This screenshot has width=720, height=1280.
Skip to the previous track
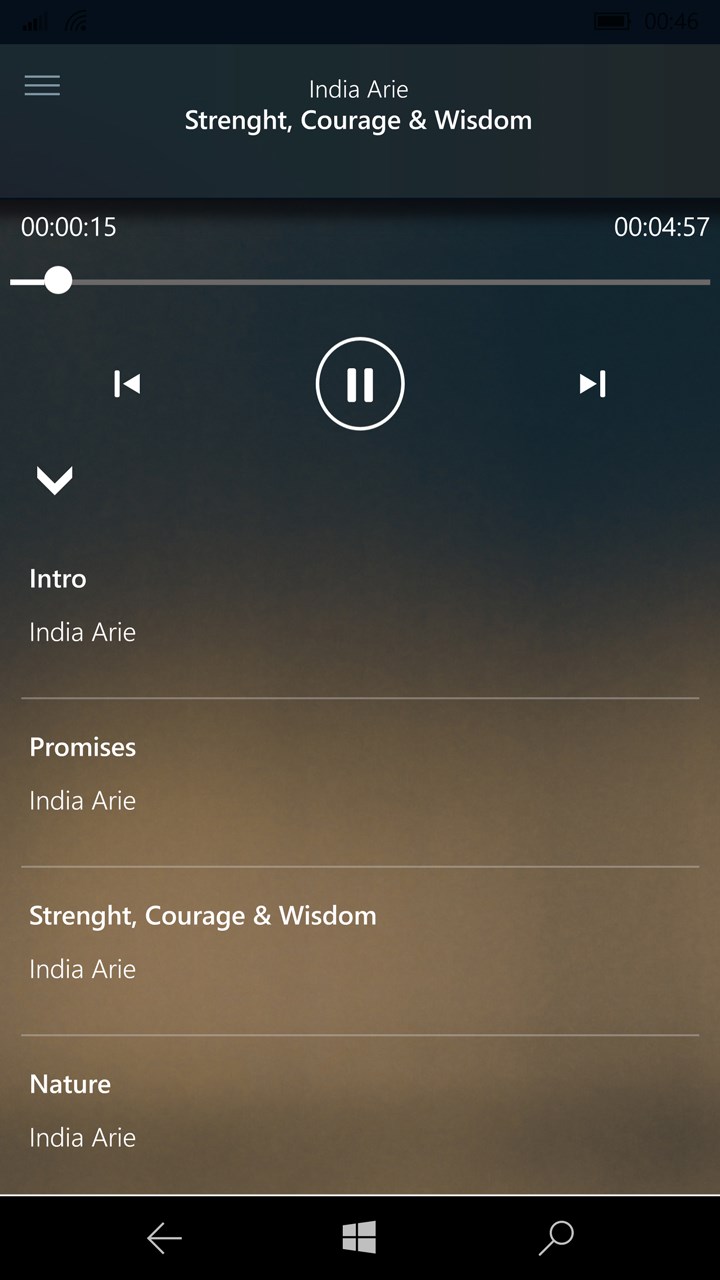pos(127,384)
